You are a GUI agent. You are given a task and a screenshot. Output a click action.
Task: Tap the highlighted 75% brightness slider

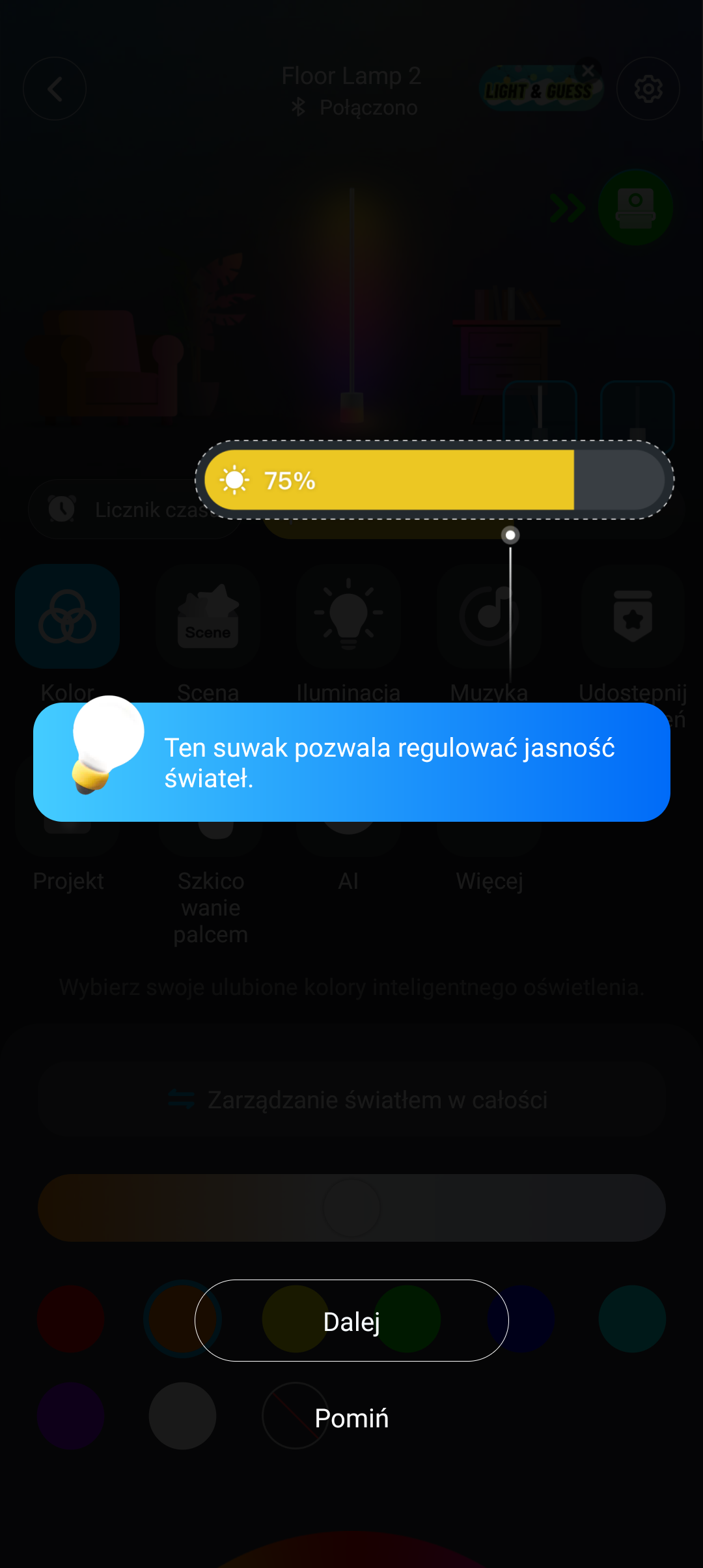coord(434,481)
